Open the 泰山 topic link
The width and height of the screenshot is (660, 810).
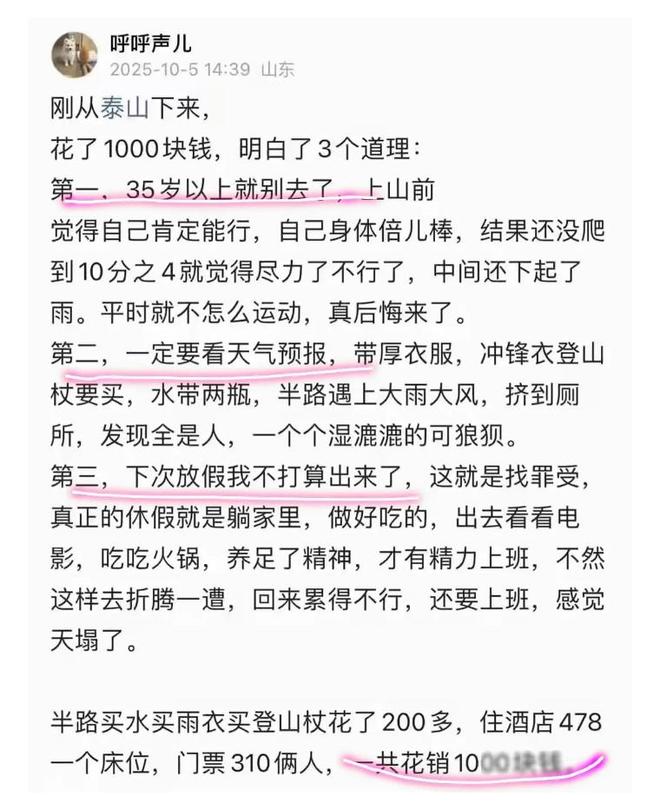119,110
